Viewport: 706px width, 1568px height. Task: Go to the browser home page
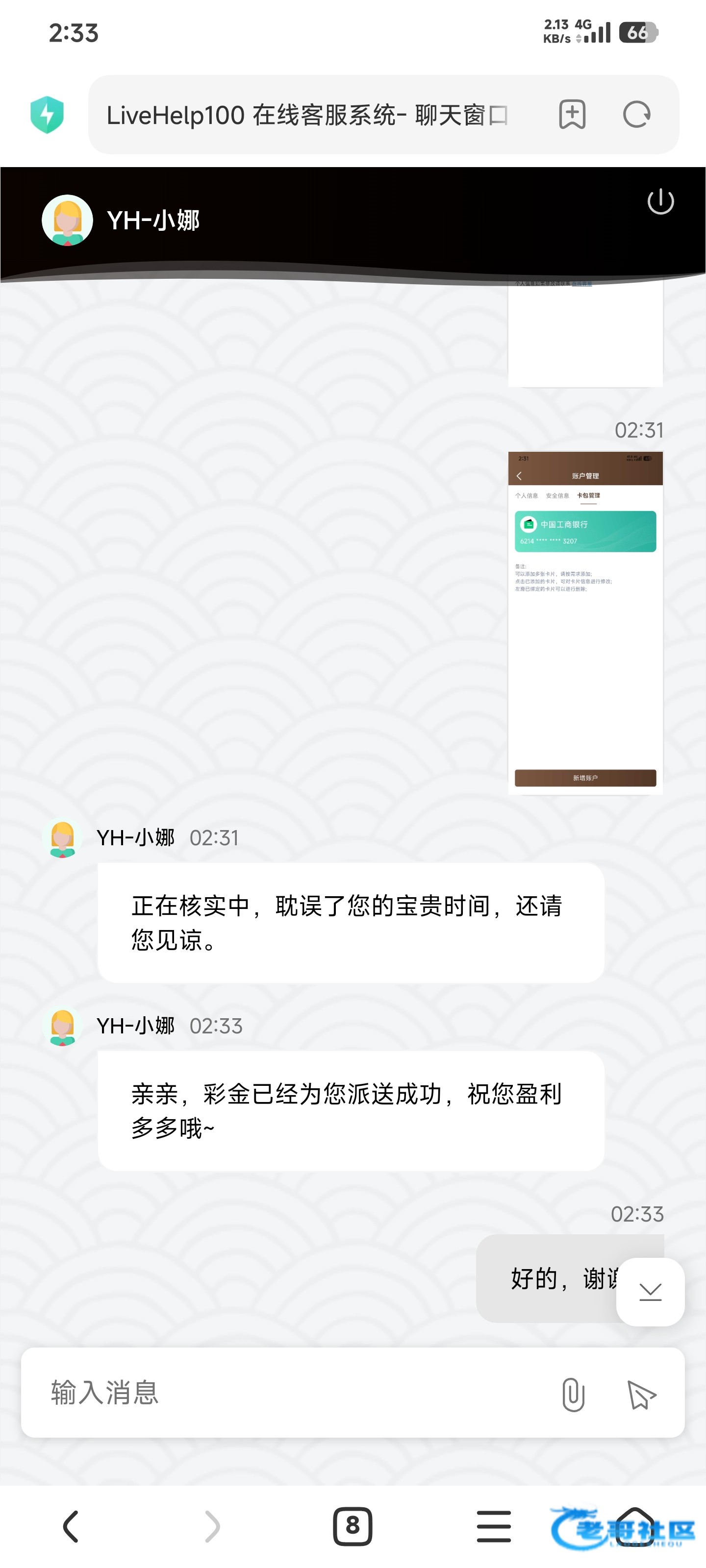tap(635, 1526)
